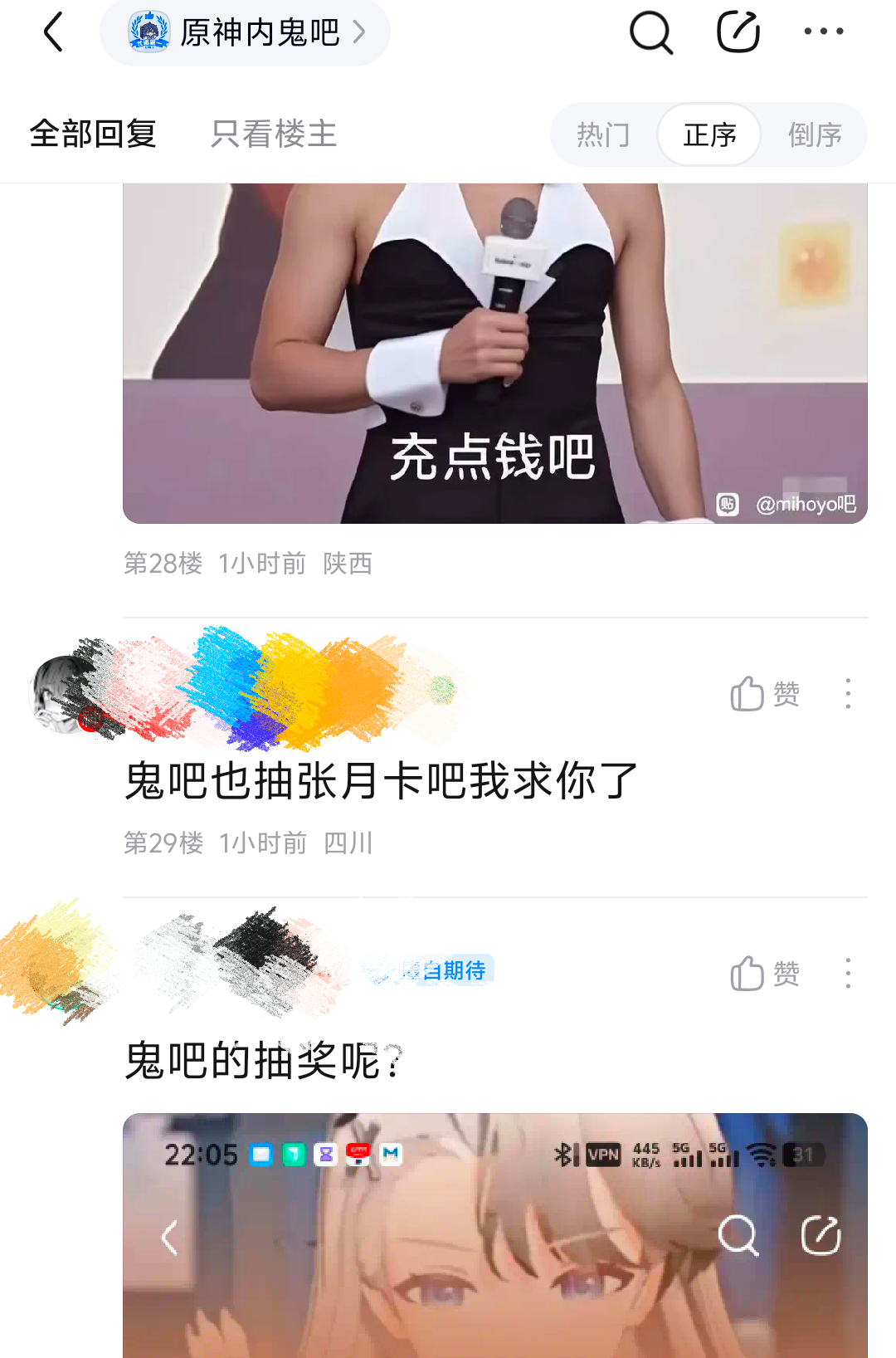Search within this thread
896x1358 pixels.
click(650, 32)
